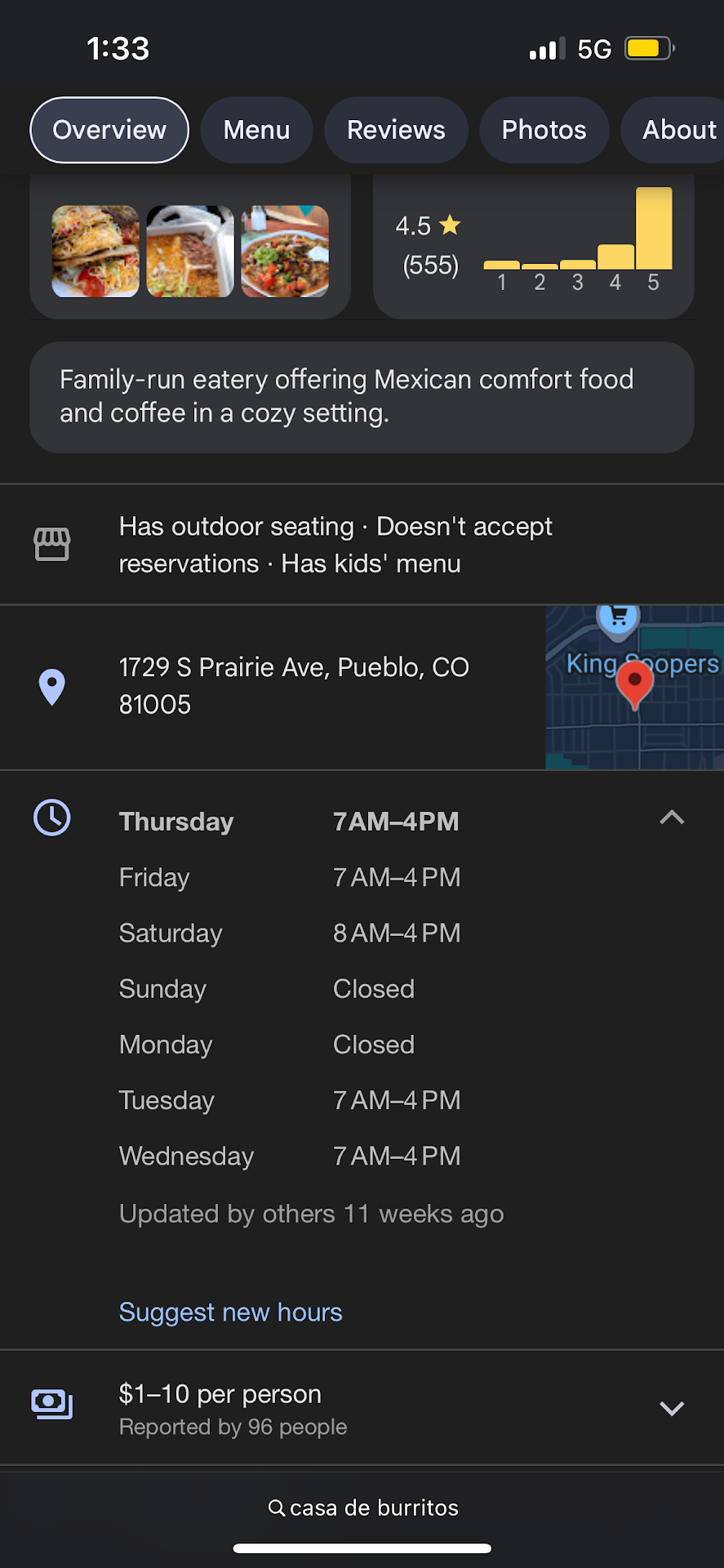
Task: Expand the $1–10 per person price details
Action: [x=671, y=1408]
